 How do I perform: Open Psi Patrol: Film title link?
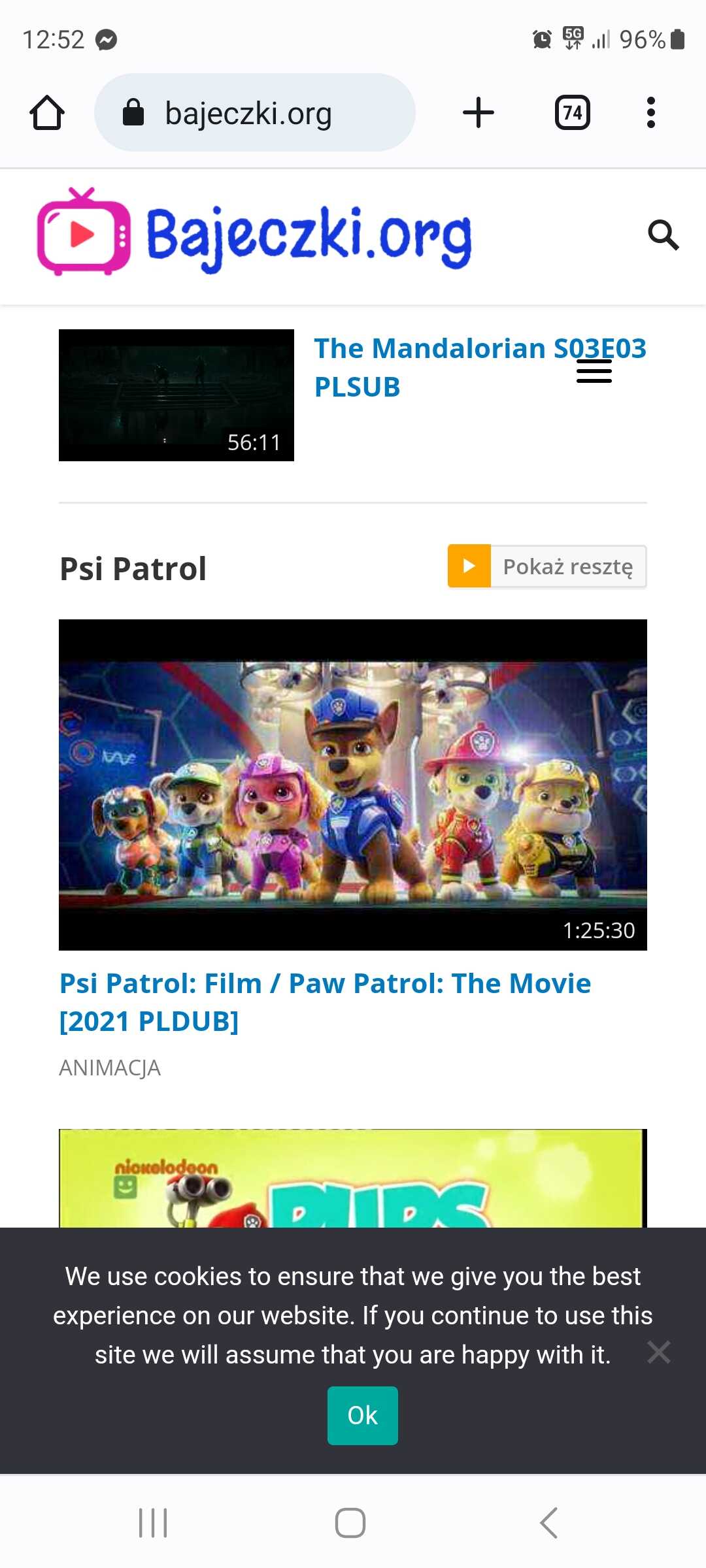pos(326,1002)
